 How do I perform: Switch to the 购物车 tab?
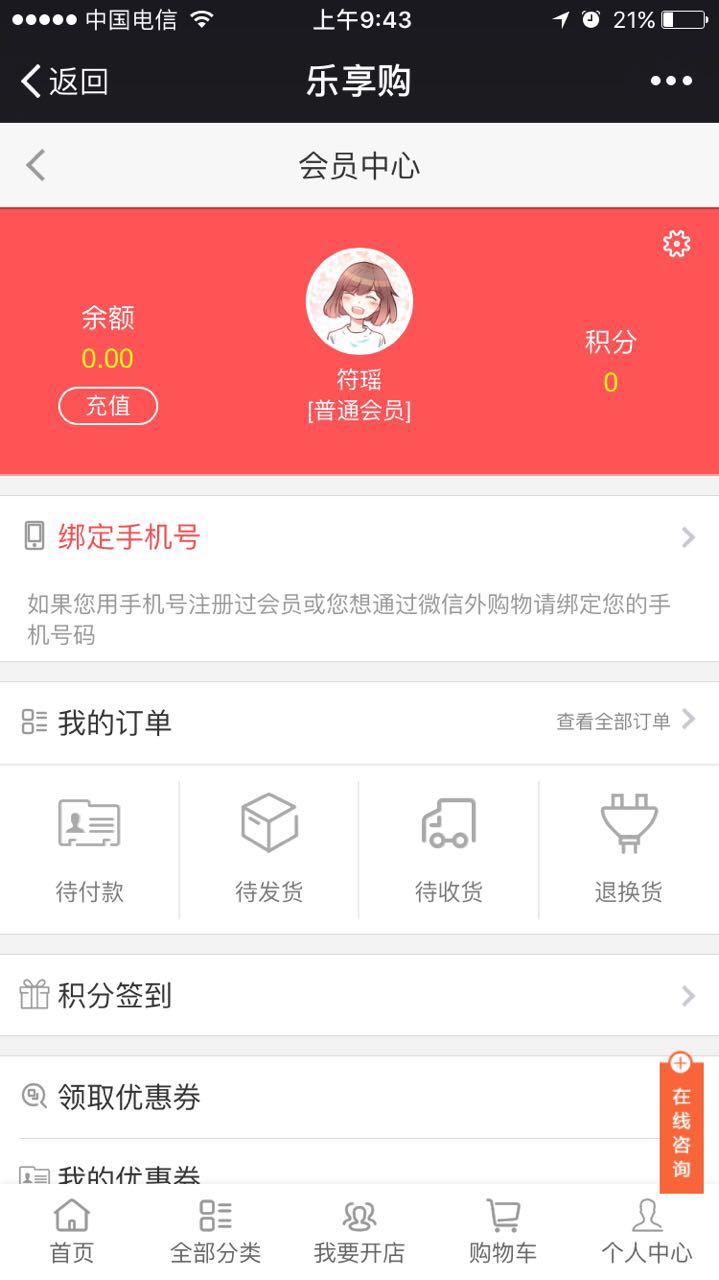503,1232
